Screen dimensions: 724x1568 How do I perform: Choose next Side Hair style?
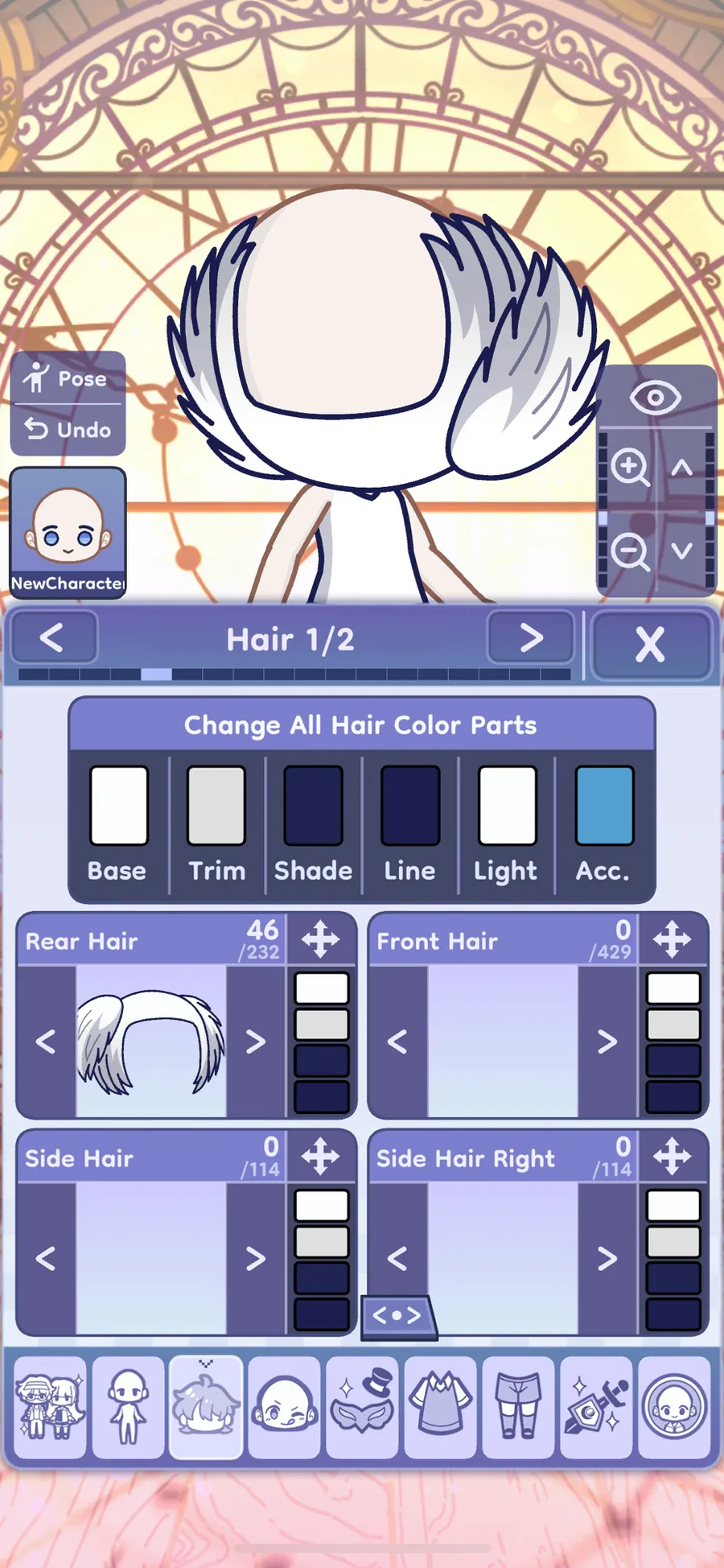click(x=256, y=1258)
